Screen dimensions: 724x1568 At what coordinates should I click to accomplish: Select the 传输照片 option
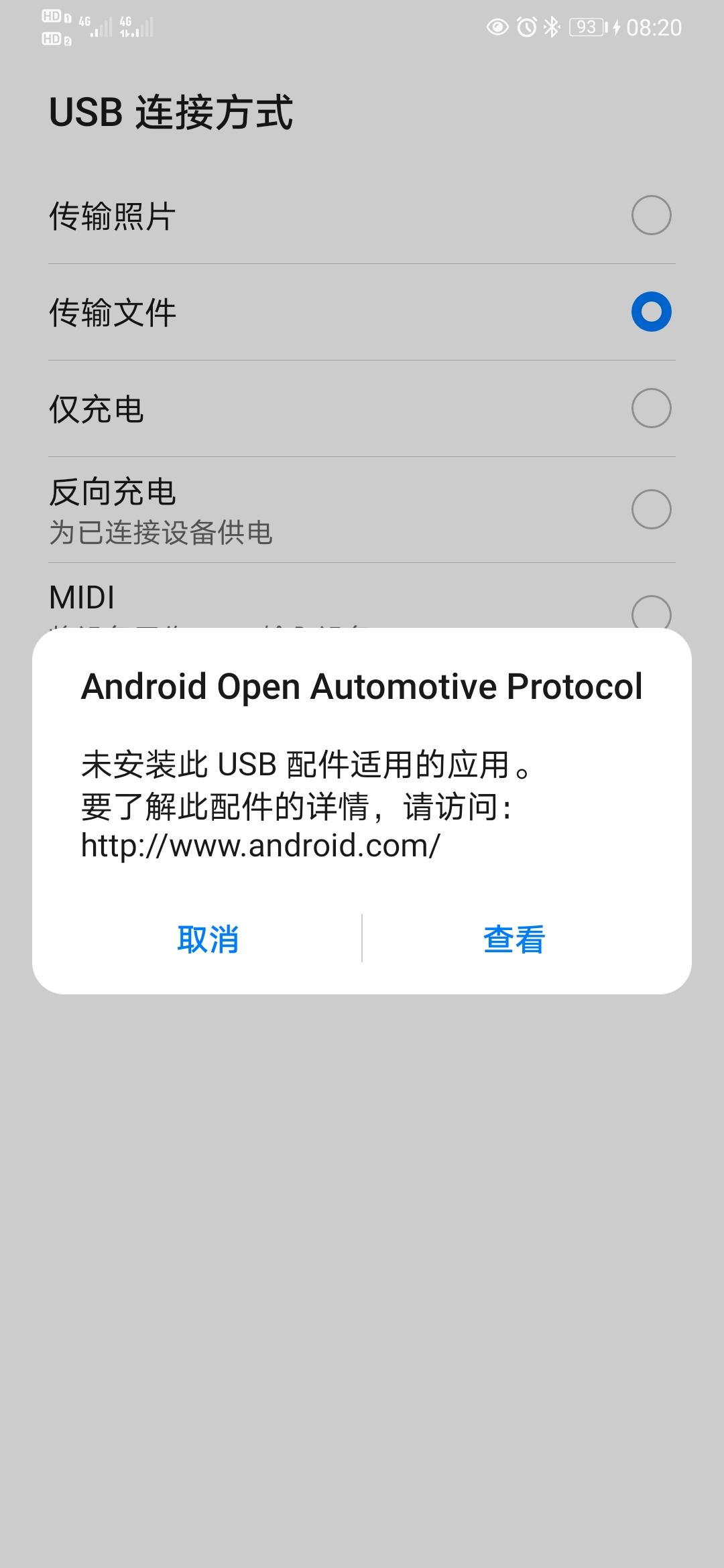(x=362, y=216)
